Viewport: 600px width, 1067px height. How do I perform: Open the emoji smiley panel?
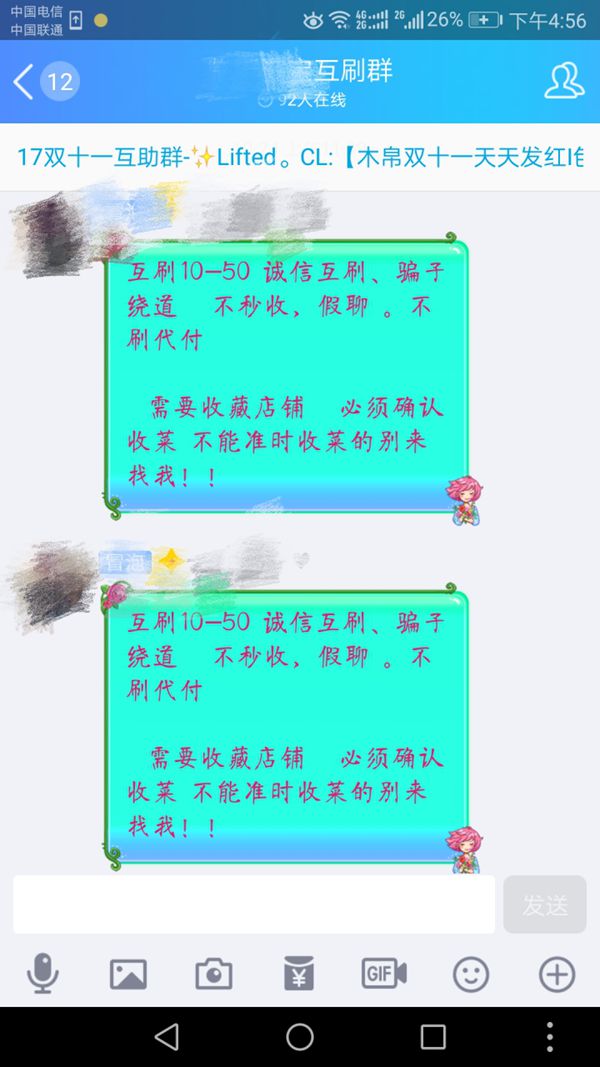tap(470, 973)
